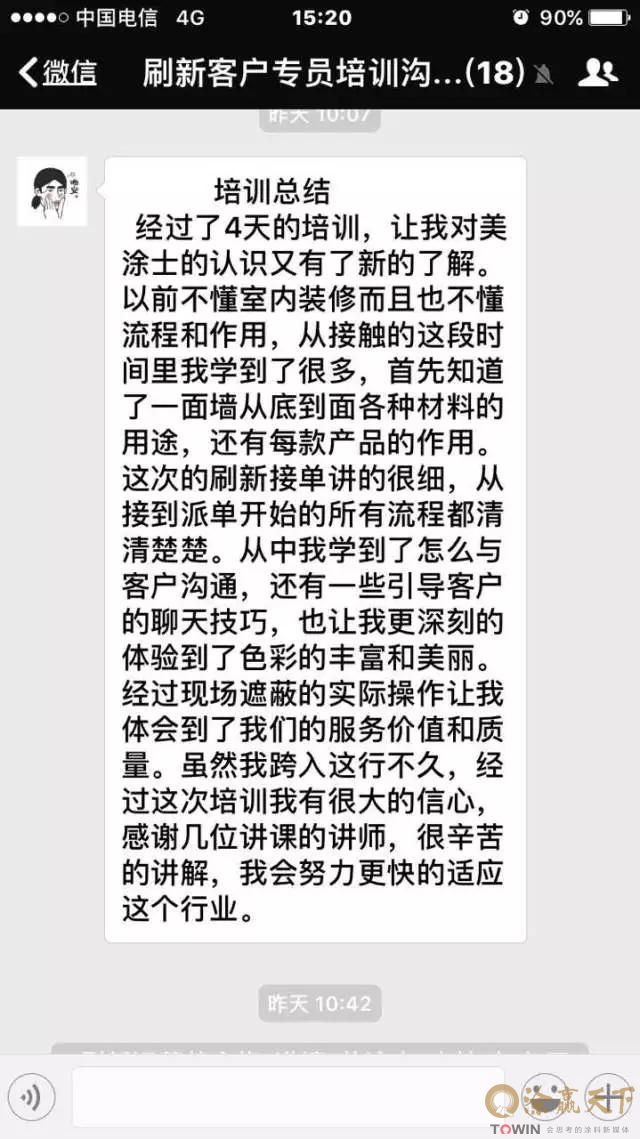Go back to the 微信 chat list

coord(58,72)
